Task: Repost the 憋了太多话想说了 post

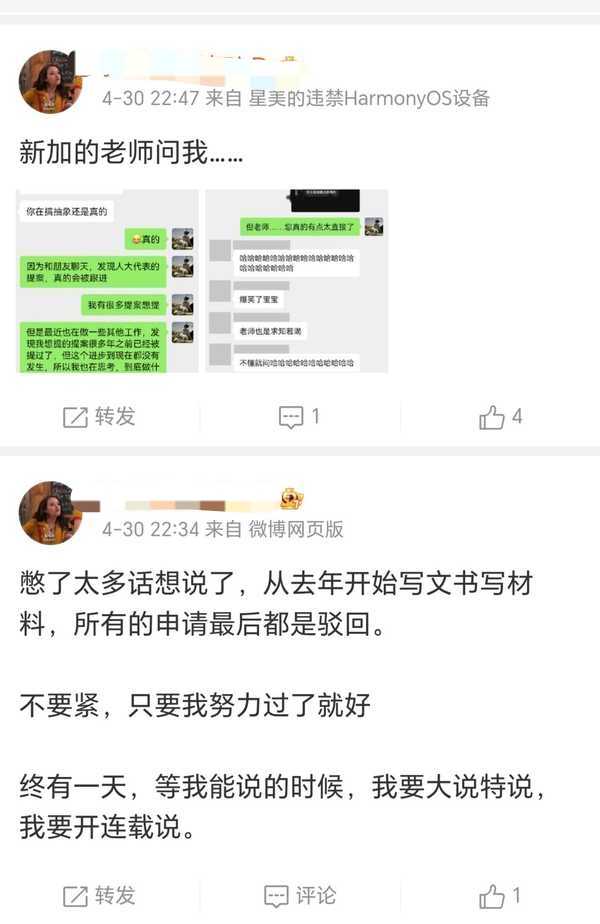Action: 99,895
